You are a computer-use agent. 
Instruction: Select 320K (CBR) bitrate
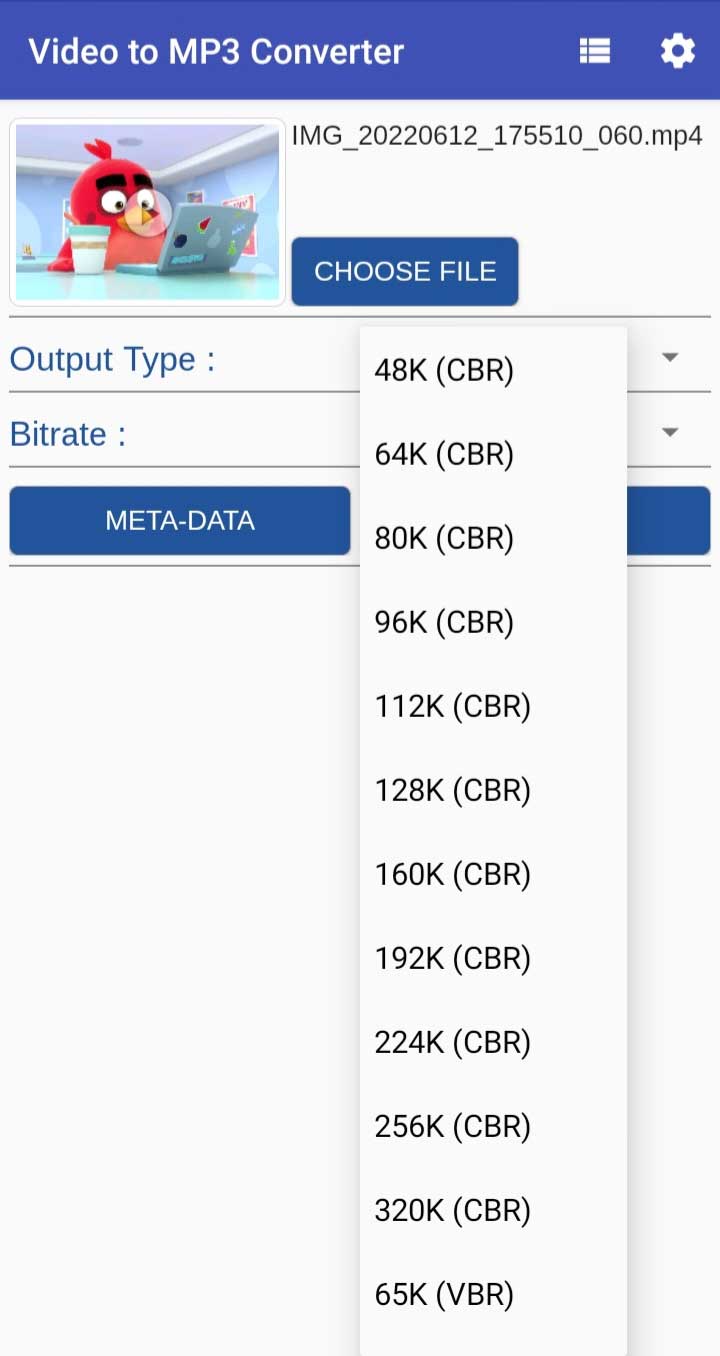click(493, 1210)
